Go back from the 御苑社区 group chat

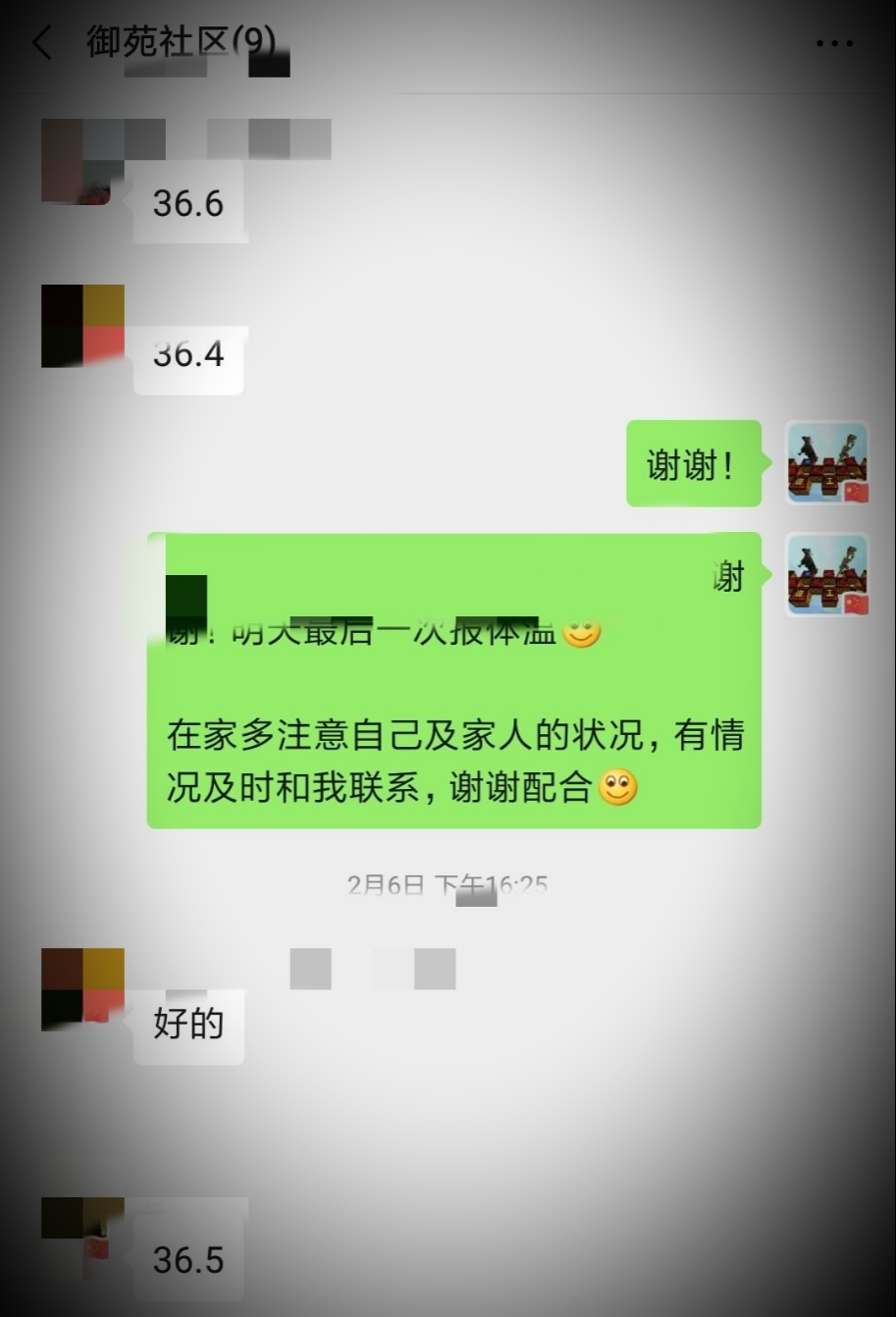pyautogui.click(x=41, y=43)
